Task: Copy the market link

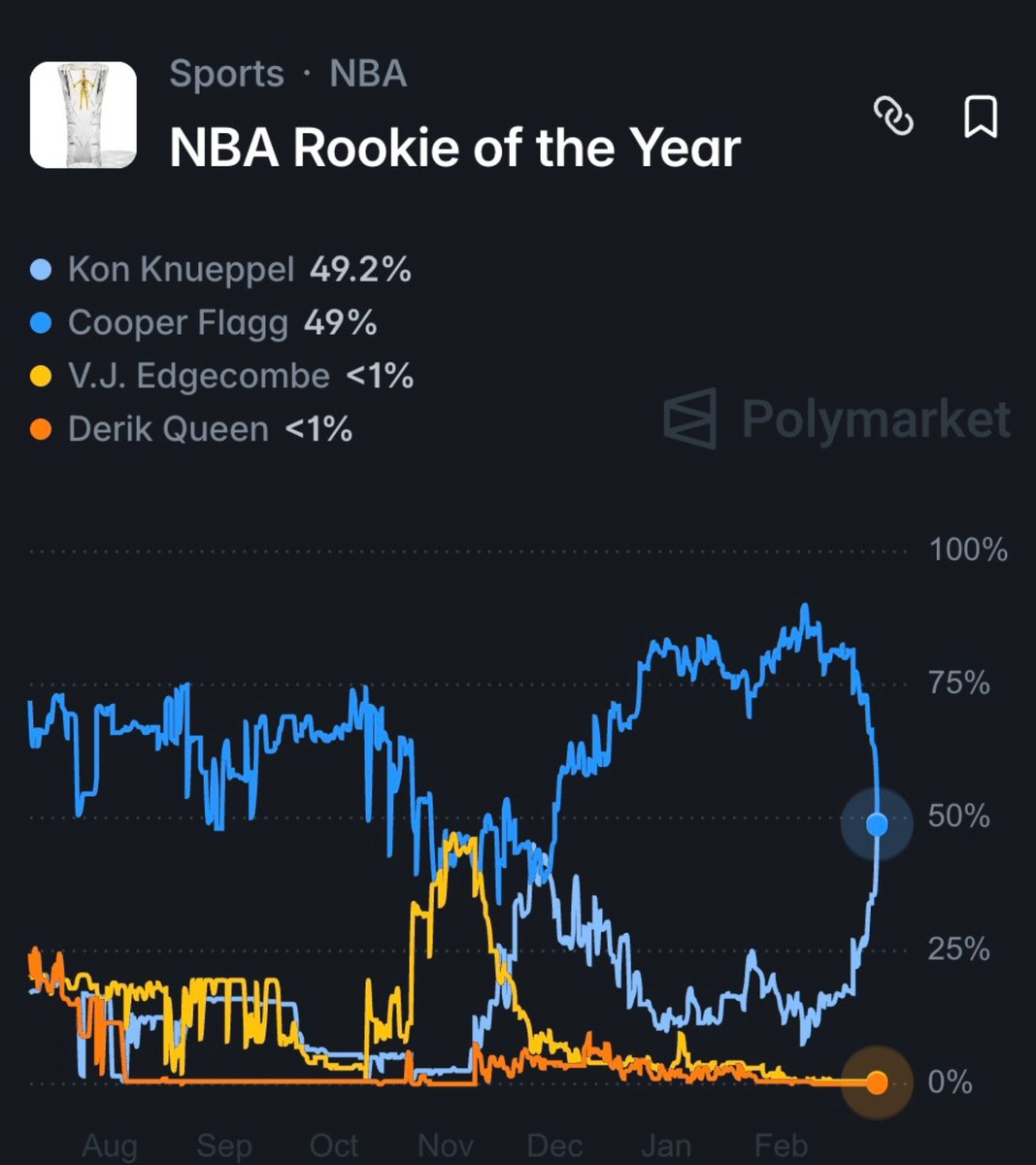Action: pyautogui.click(x=894, y=117)
